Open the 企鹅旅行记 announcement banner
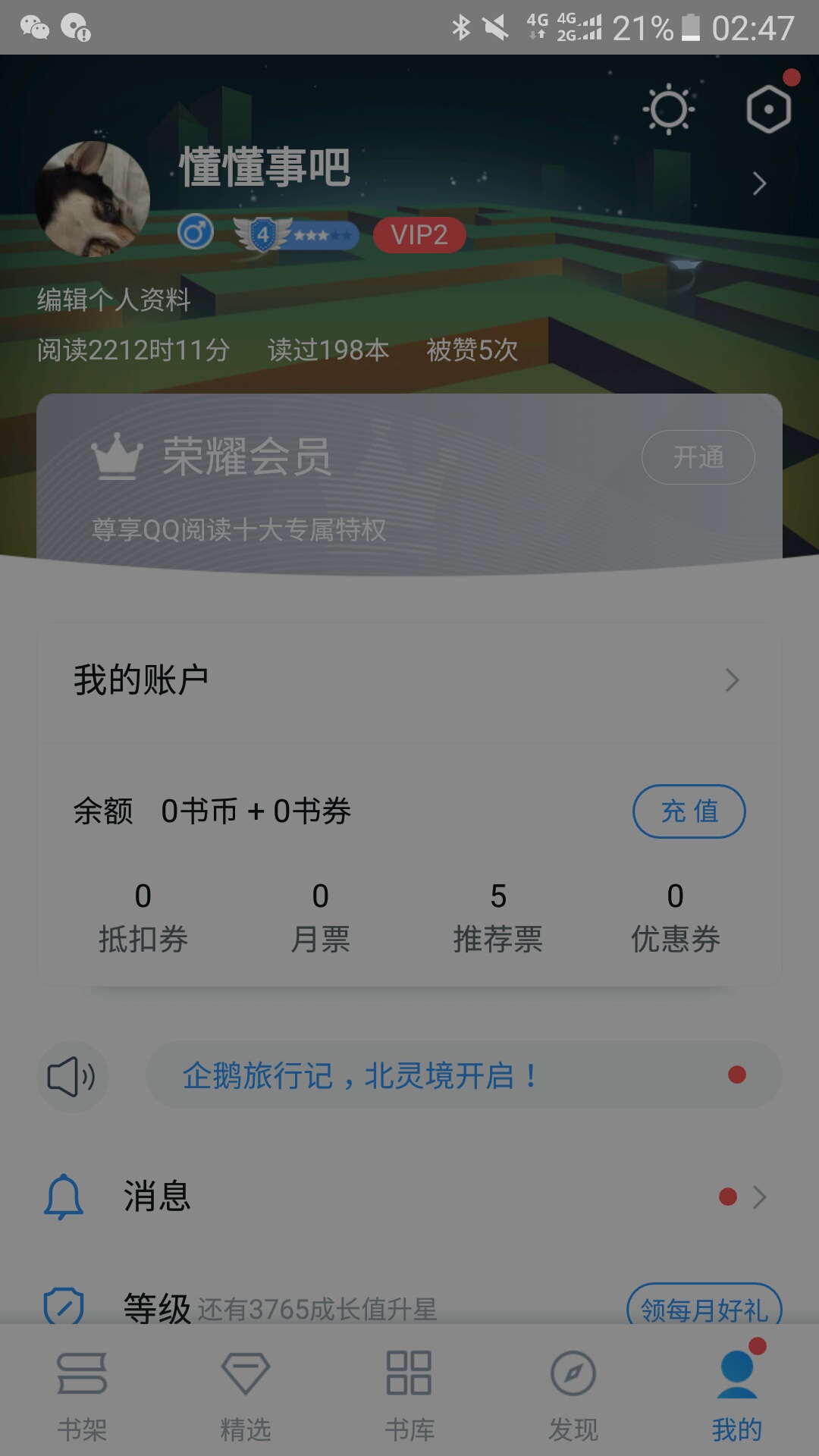This screenshot has width=819, height=1456. [x=463, y=1075]
